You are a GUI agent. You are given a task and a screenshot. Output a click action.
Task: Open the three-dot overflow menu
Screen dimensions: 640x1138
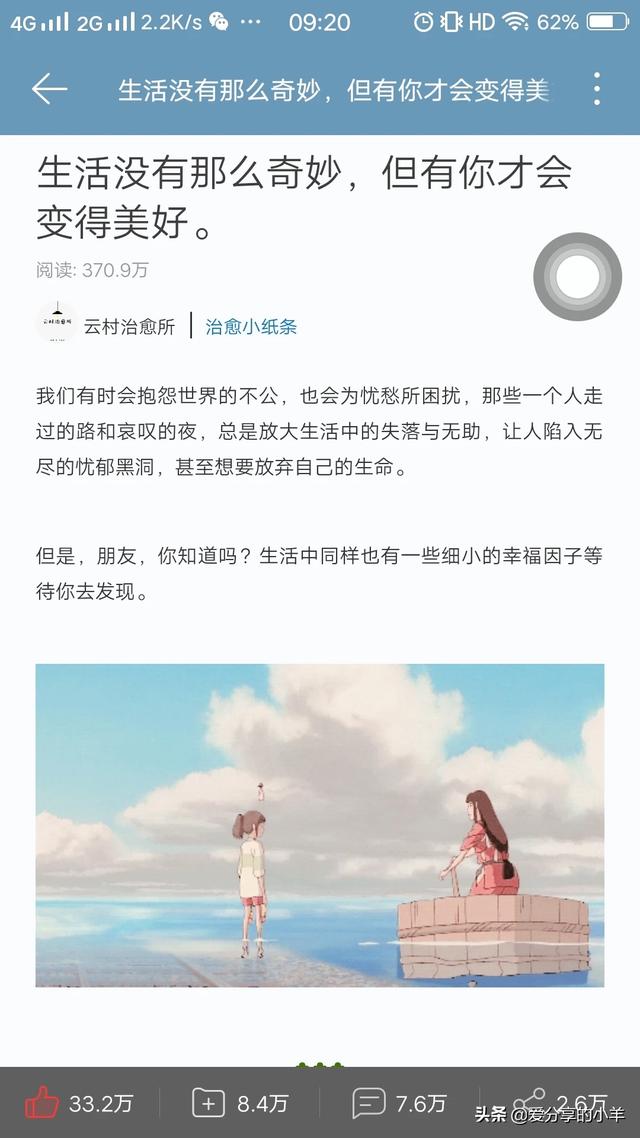click(596, 89)
